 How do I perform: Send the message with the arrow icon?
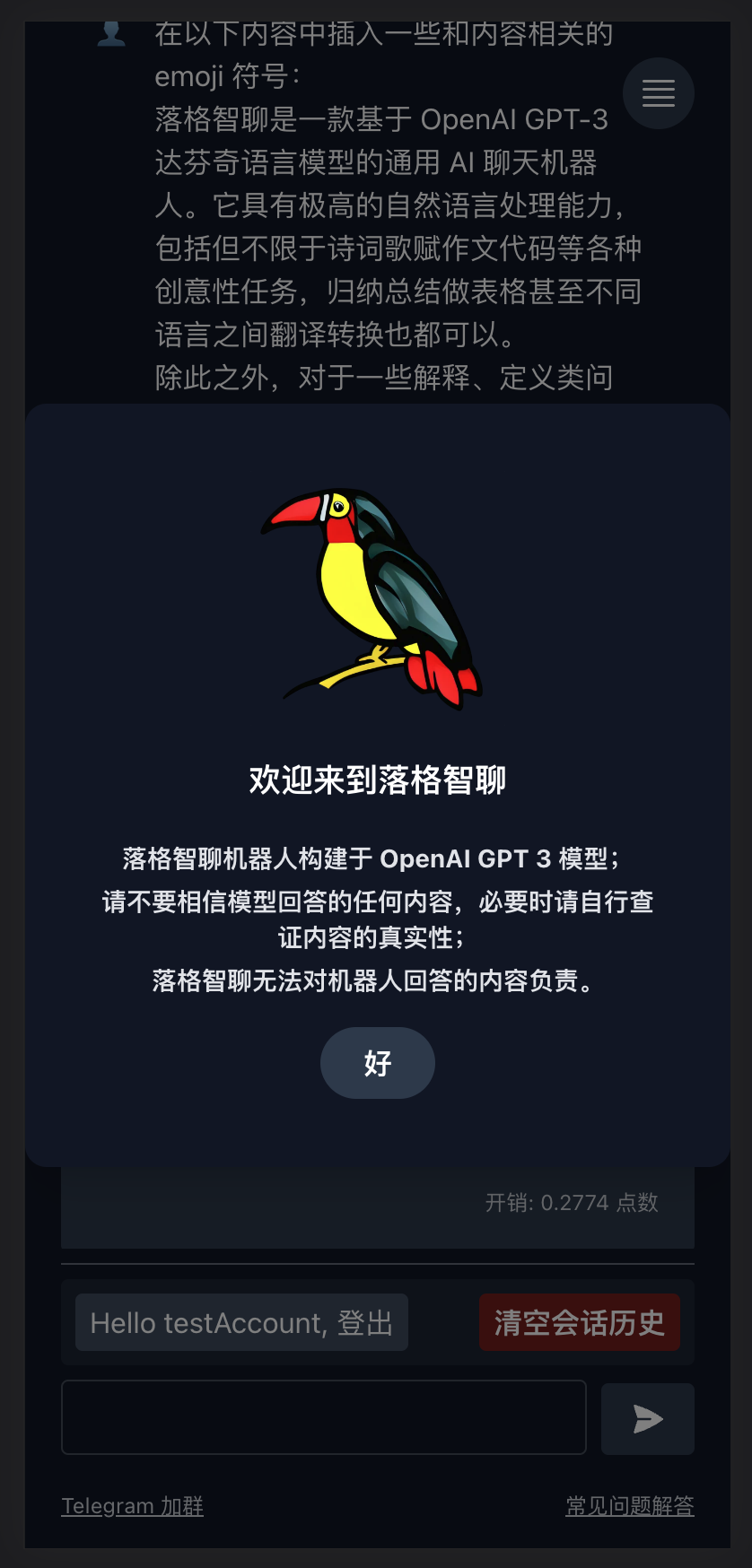click(x=647, y=1418)
